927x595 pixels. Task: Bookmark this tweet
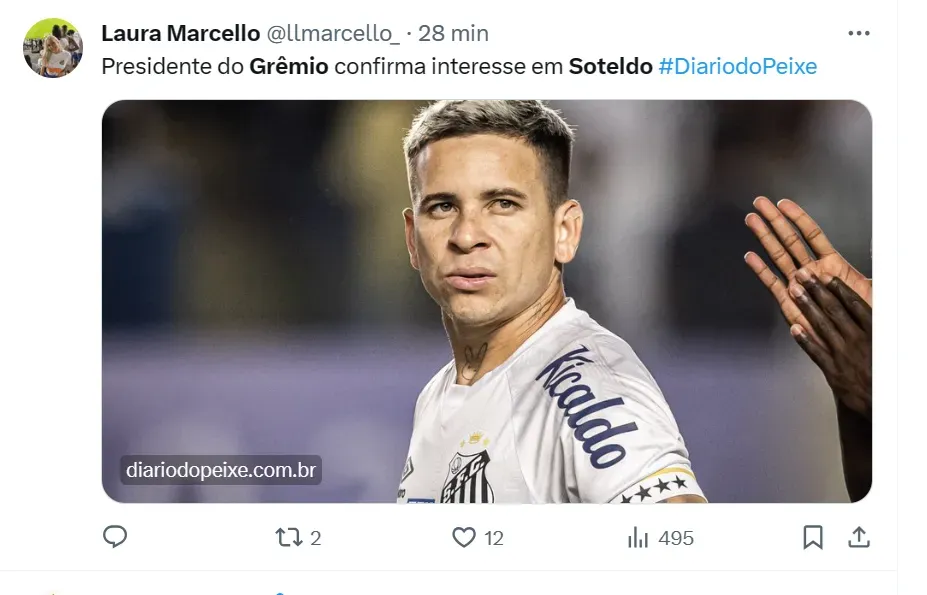813,538
